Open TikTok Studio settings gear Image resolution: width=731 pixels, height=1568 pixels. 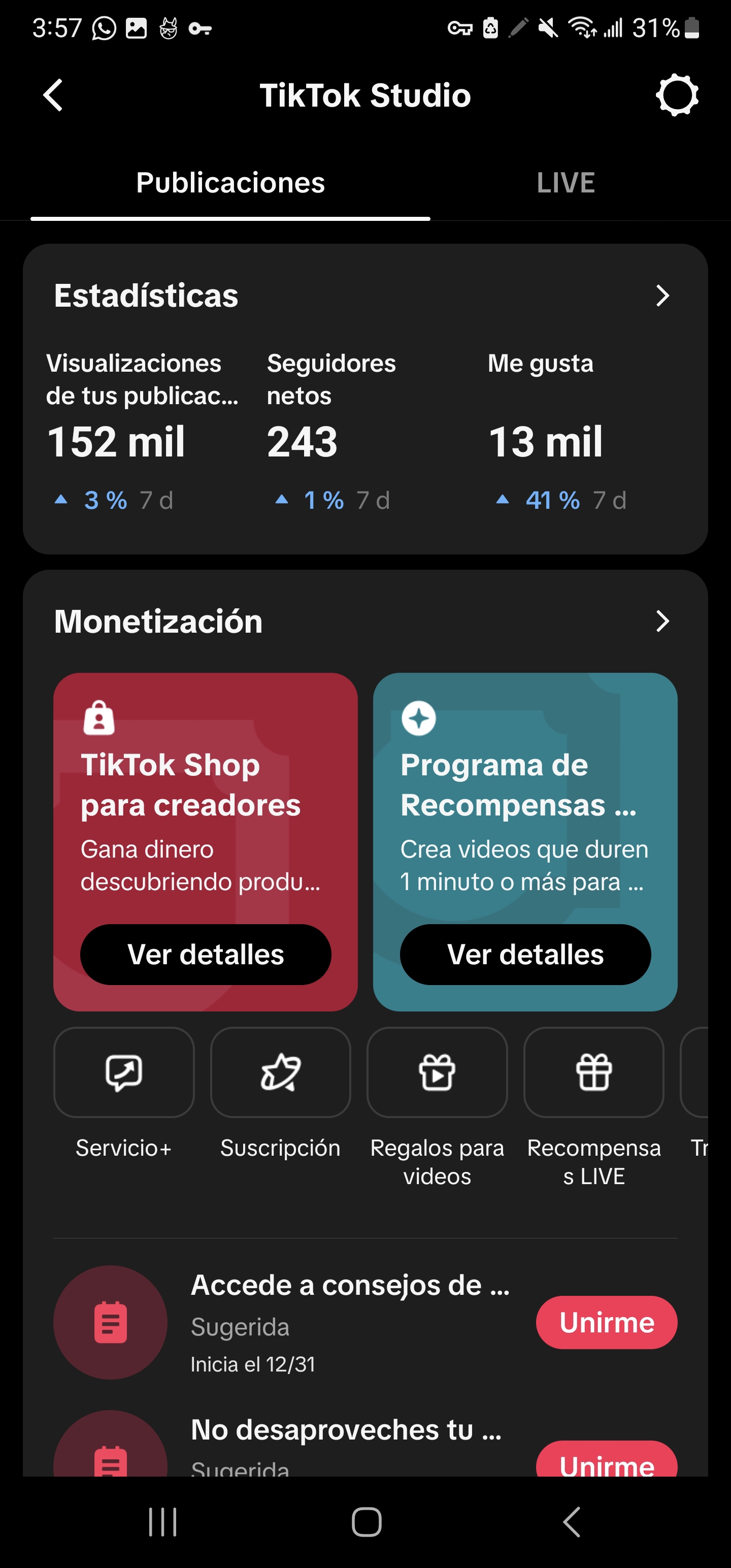(677, 95)
